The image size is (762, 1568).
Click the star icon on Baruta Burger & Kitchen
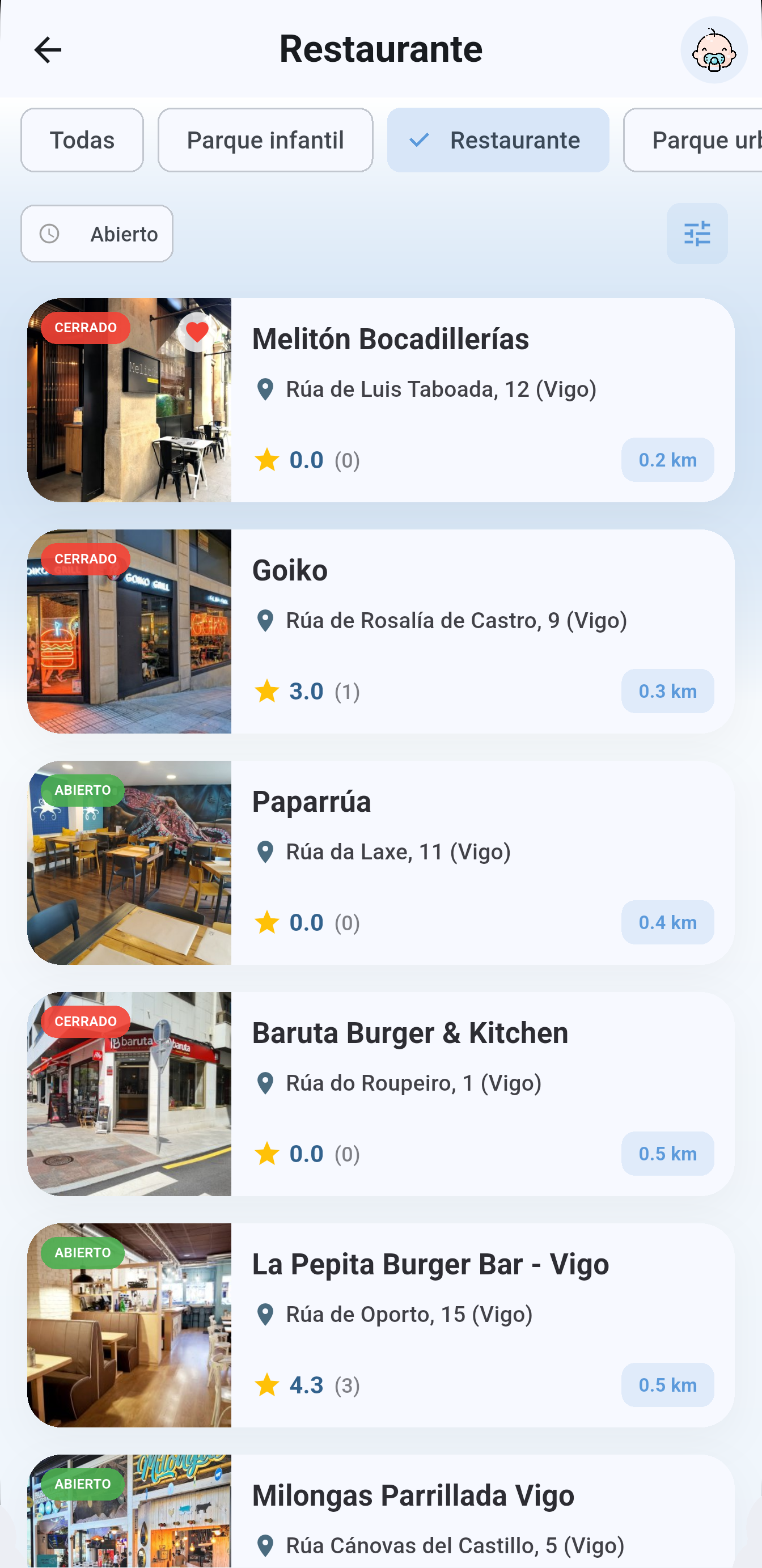[268, 1153]
